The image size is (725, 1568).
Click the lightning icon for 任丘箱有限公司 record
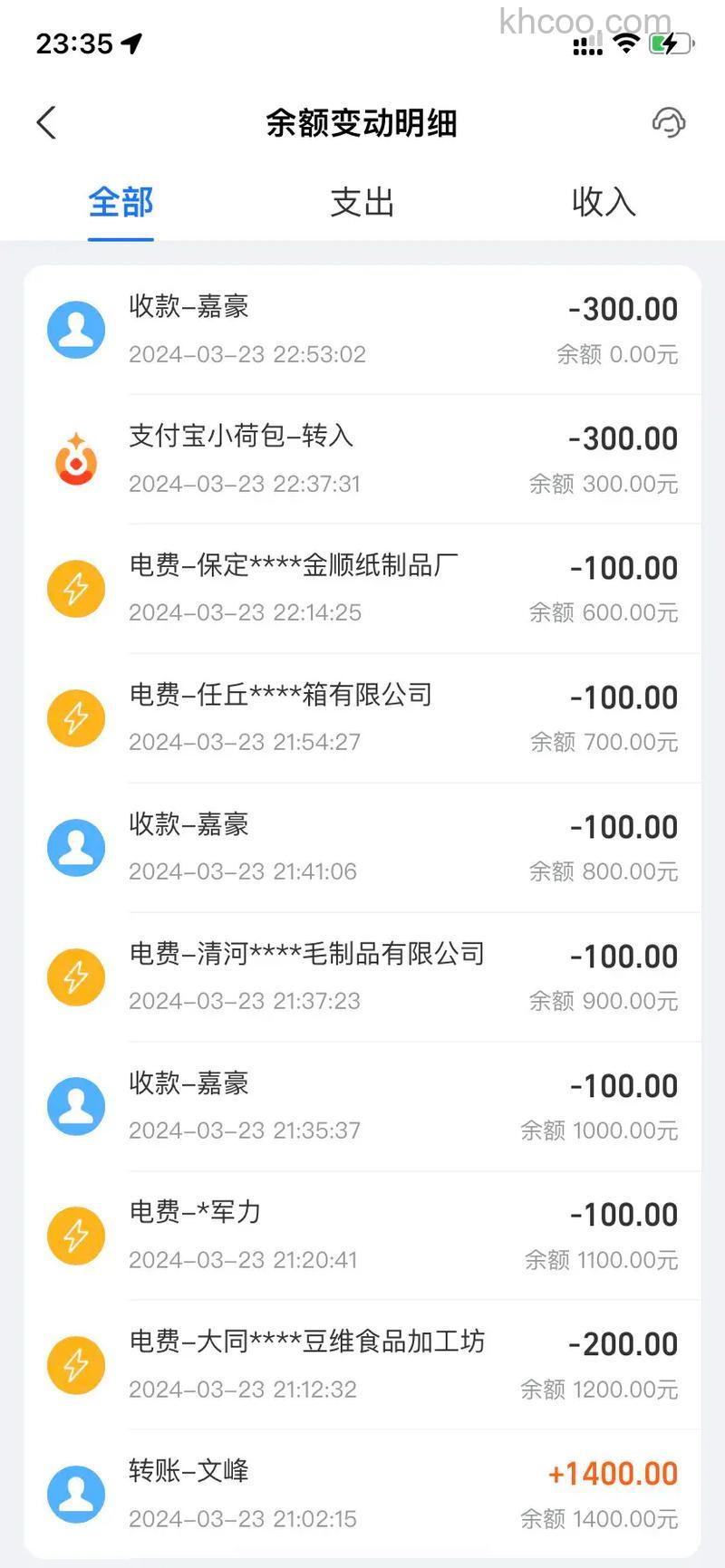pyautogui.click(x=75, y=717)
